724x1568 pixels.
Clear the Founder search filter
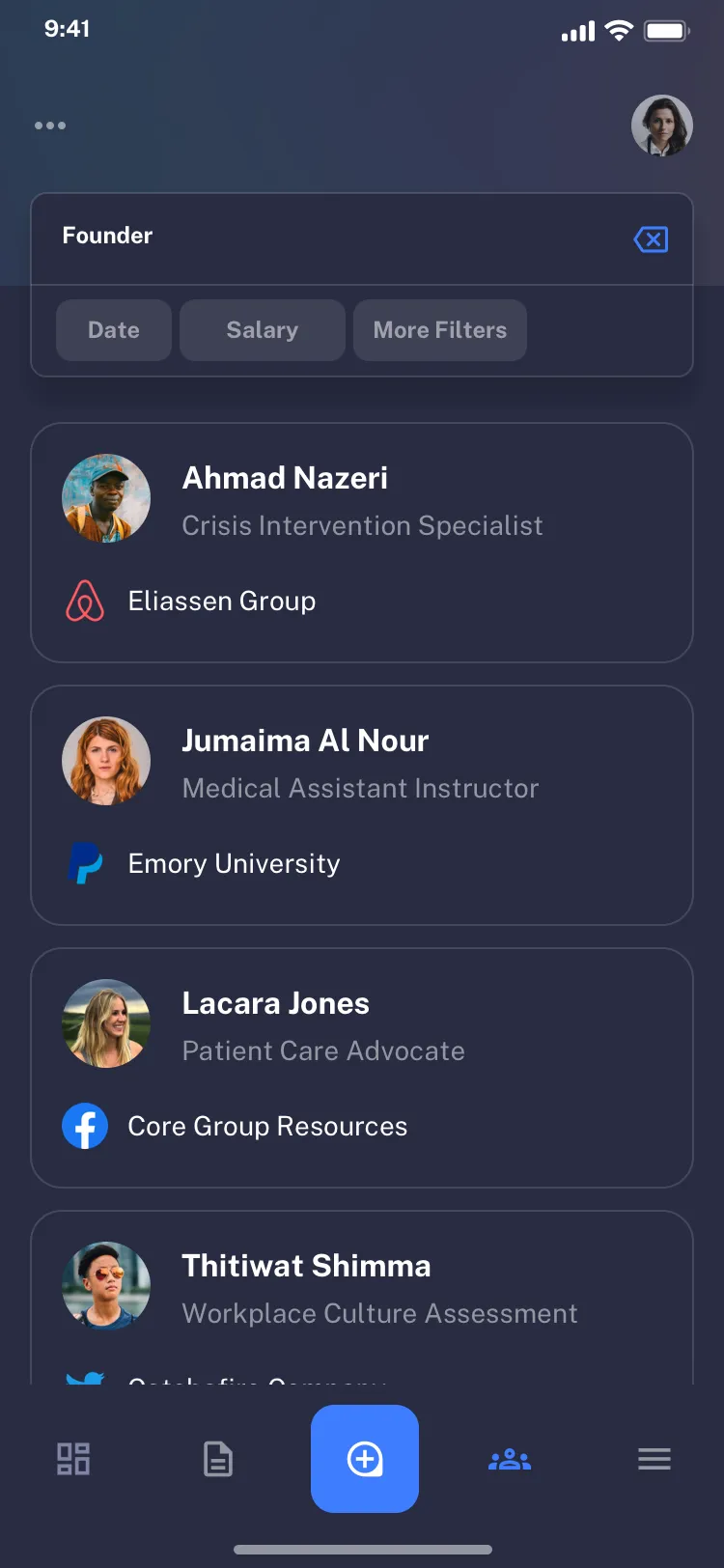click(x=651, y=239)
